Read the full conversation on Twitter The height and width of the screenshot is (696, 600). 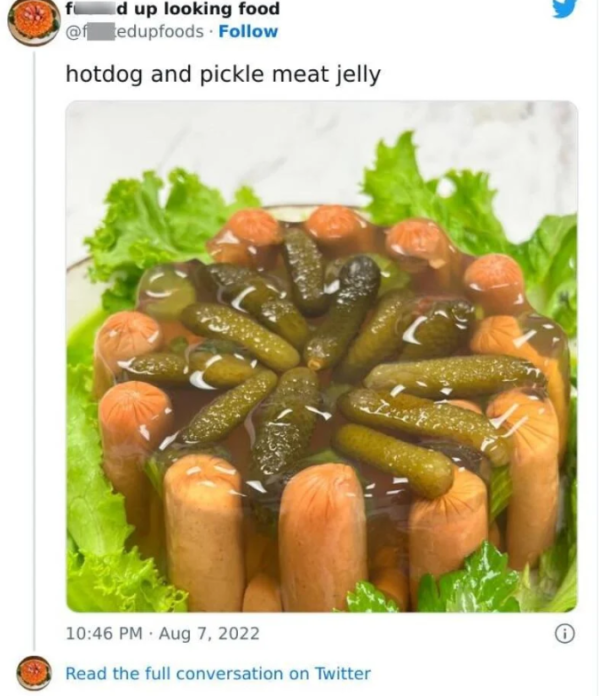coord(218,673)
